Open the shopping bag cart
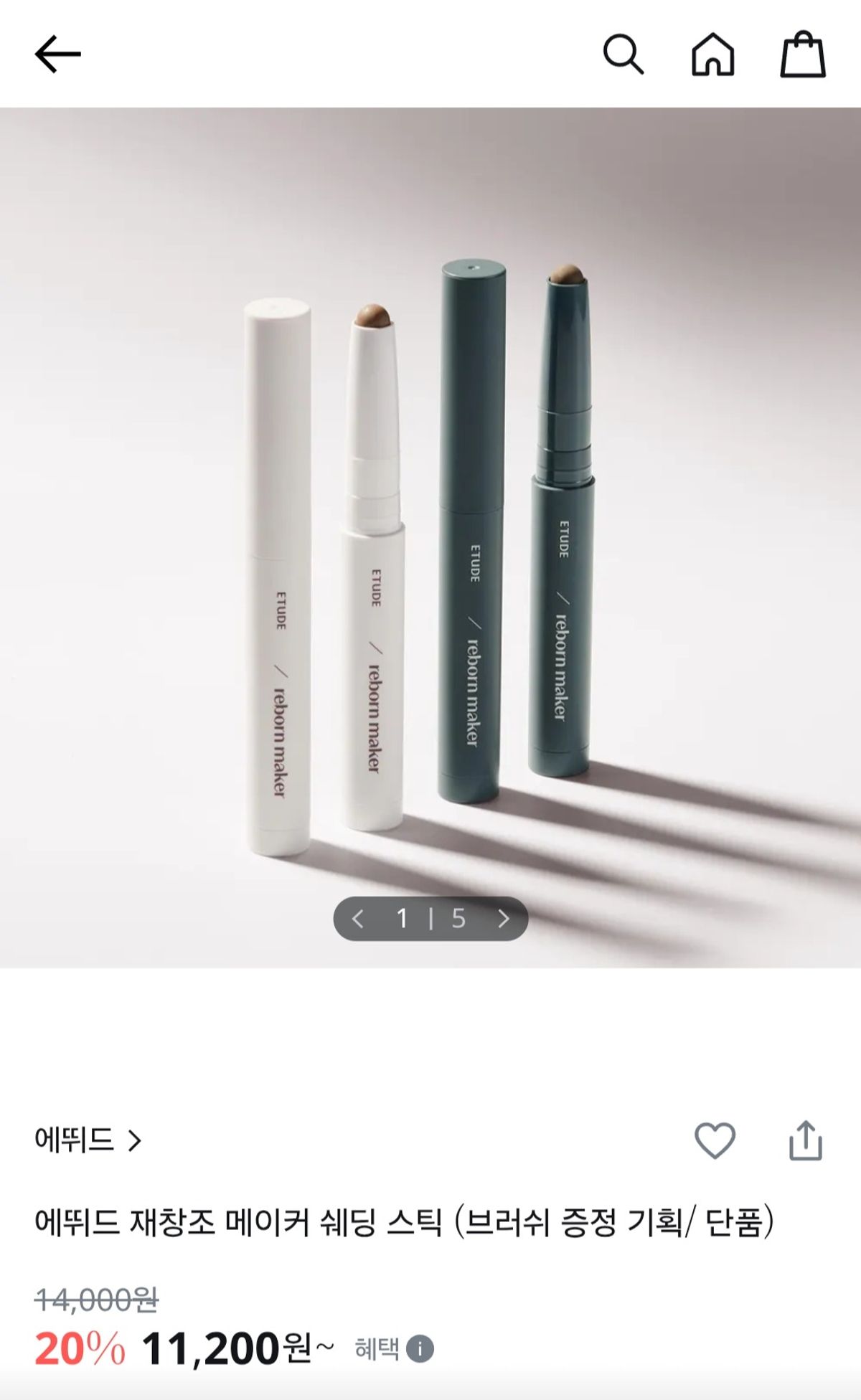 pos(803,55)
